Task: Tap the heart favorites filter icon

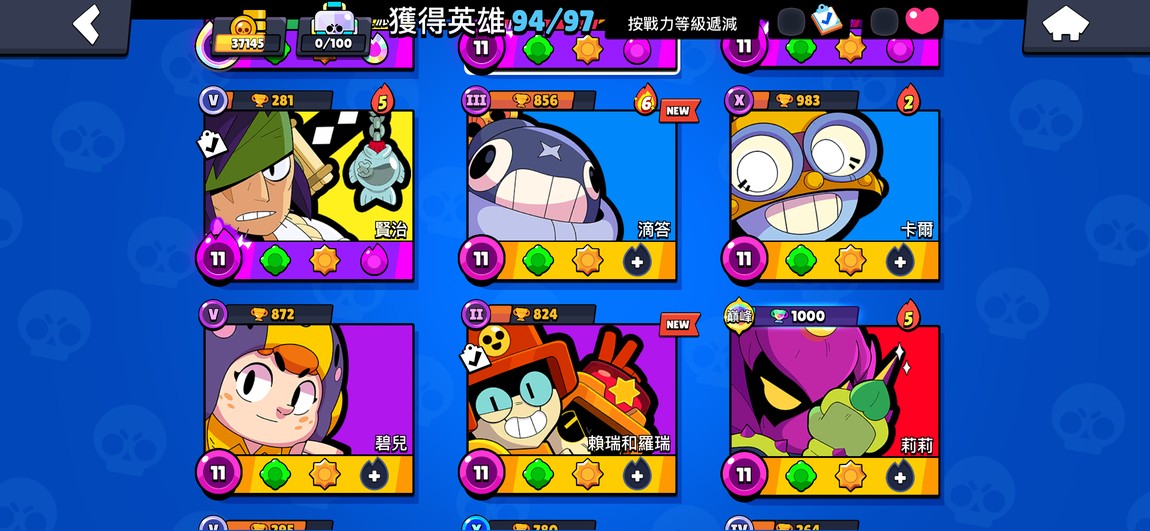Action: point(921,21)
